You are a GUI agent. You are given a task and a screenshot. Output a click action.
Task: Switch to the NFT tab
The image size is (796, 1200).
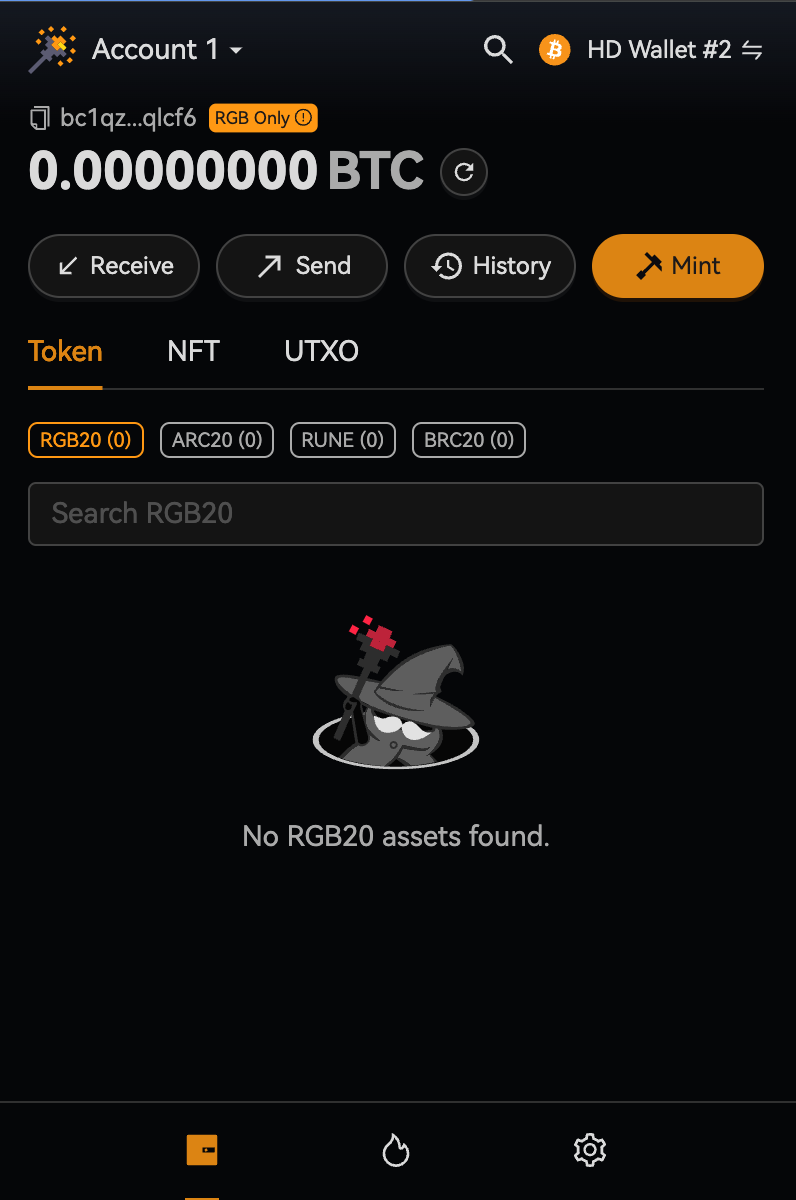tap(193, 351)
